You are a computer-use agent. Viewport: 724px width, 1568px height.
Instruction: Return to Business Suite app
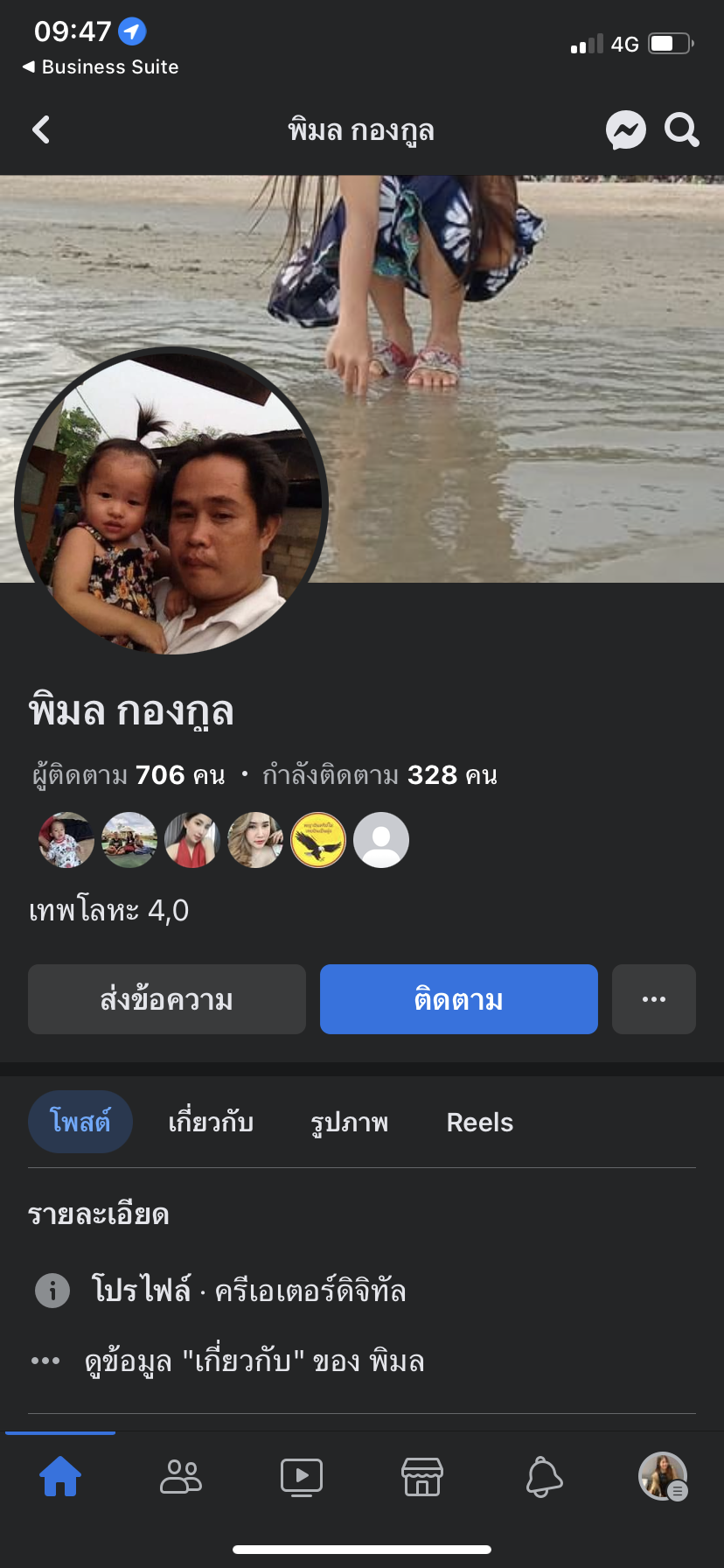[x=101, y=67]
